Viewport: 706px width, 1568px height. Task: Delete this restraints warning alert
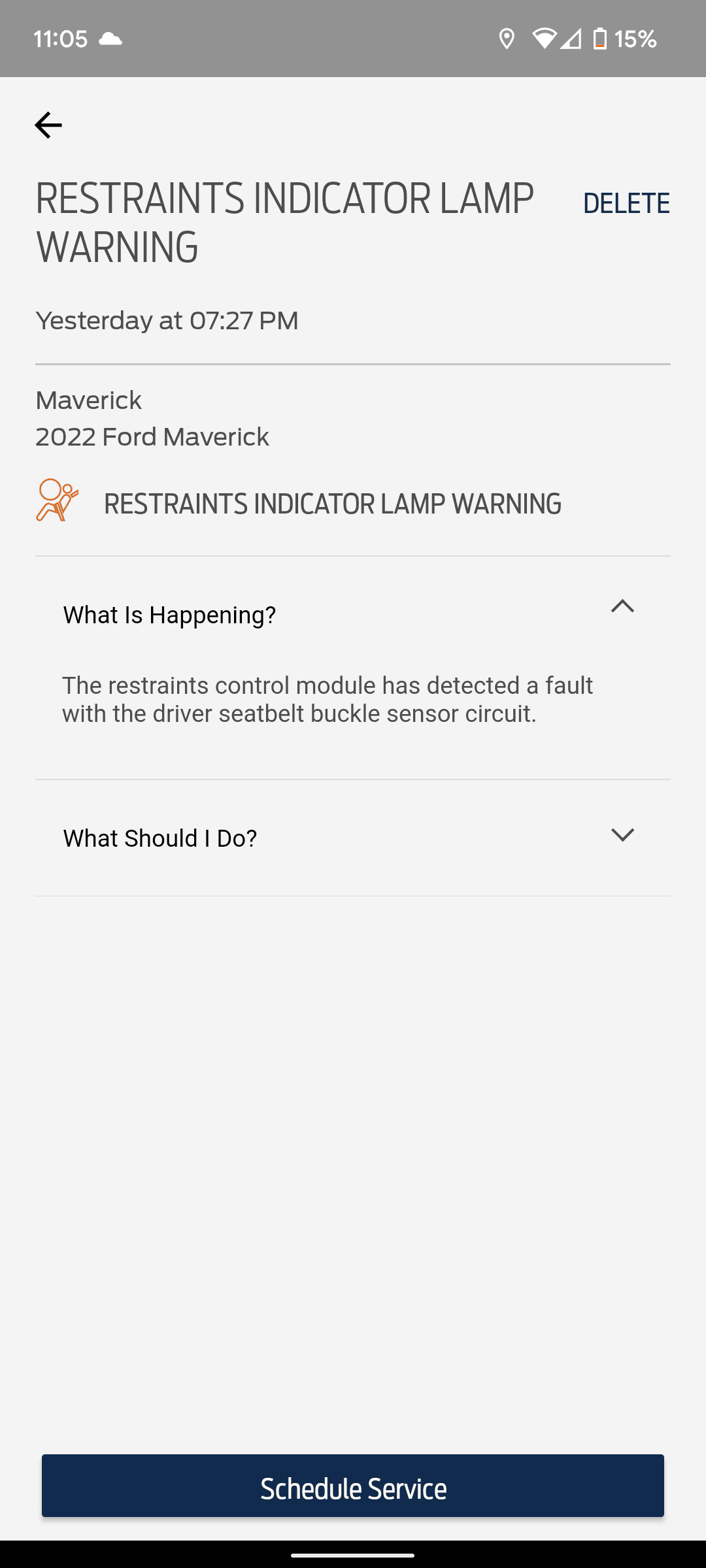[626, 203]
